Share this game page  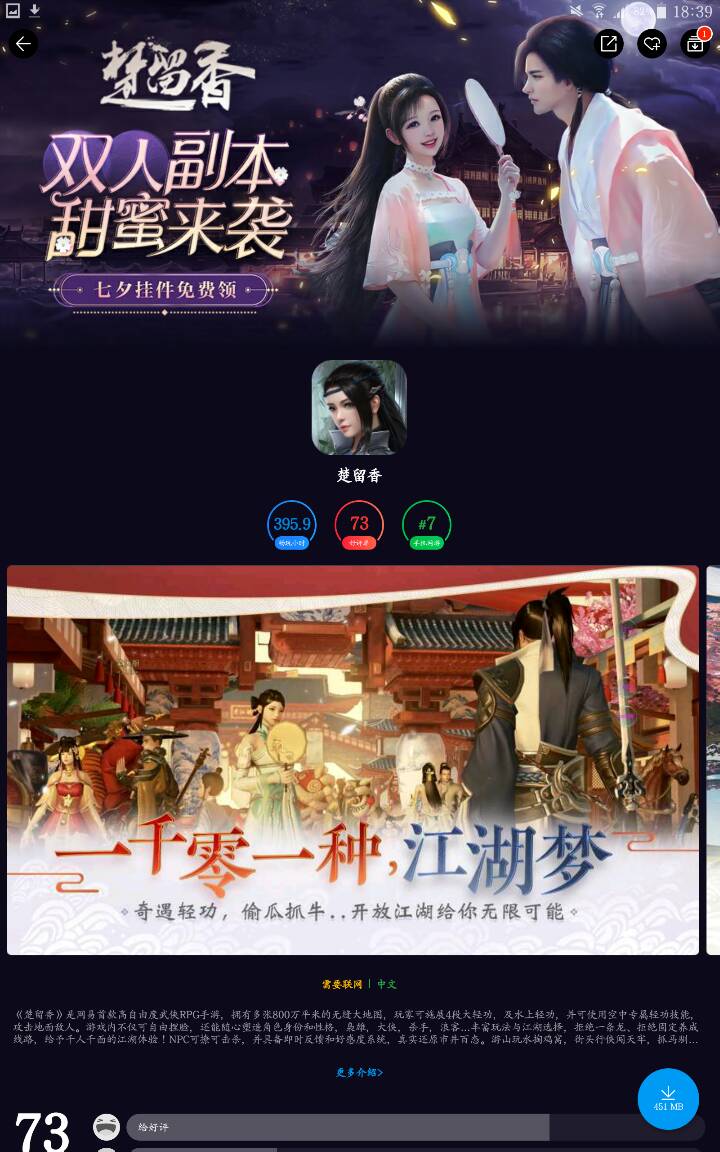[x=608, y=43]
